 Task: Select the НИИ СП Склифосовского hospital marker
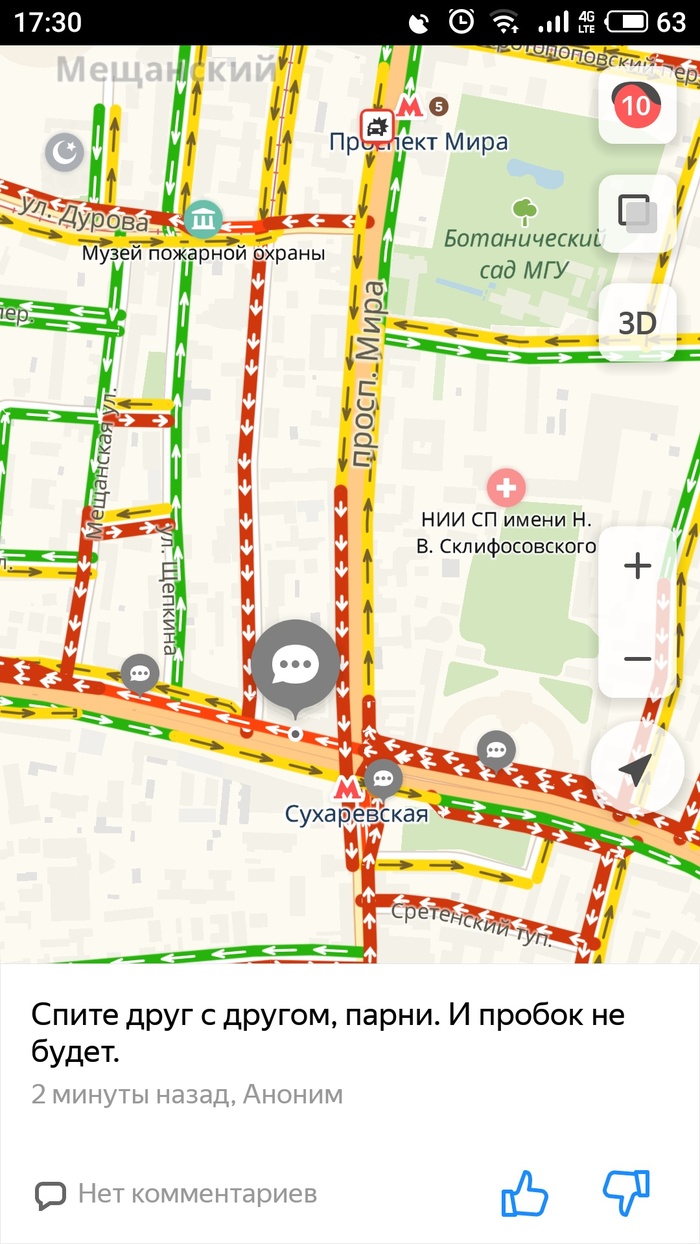pos(507,489)
